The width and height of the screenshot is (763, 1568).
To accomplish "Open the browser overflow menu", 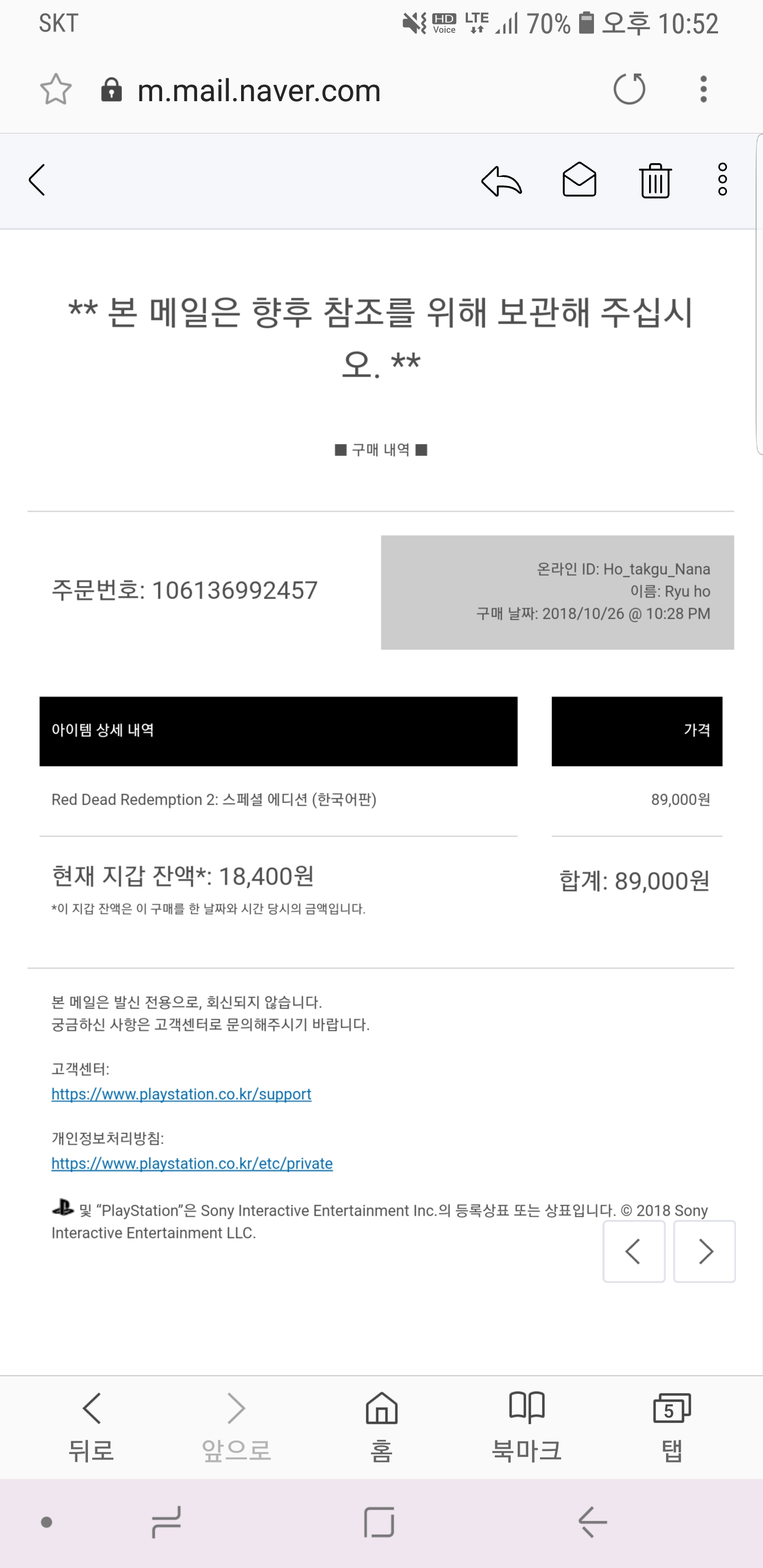I will pyautogui.click(x=703, y=90).
